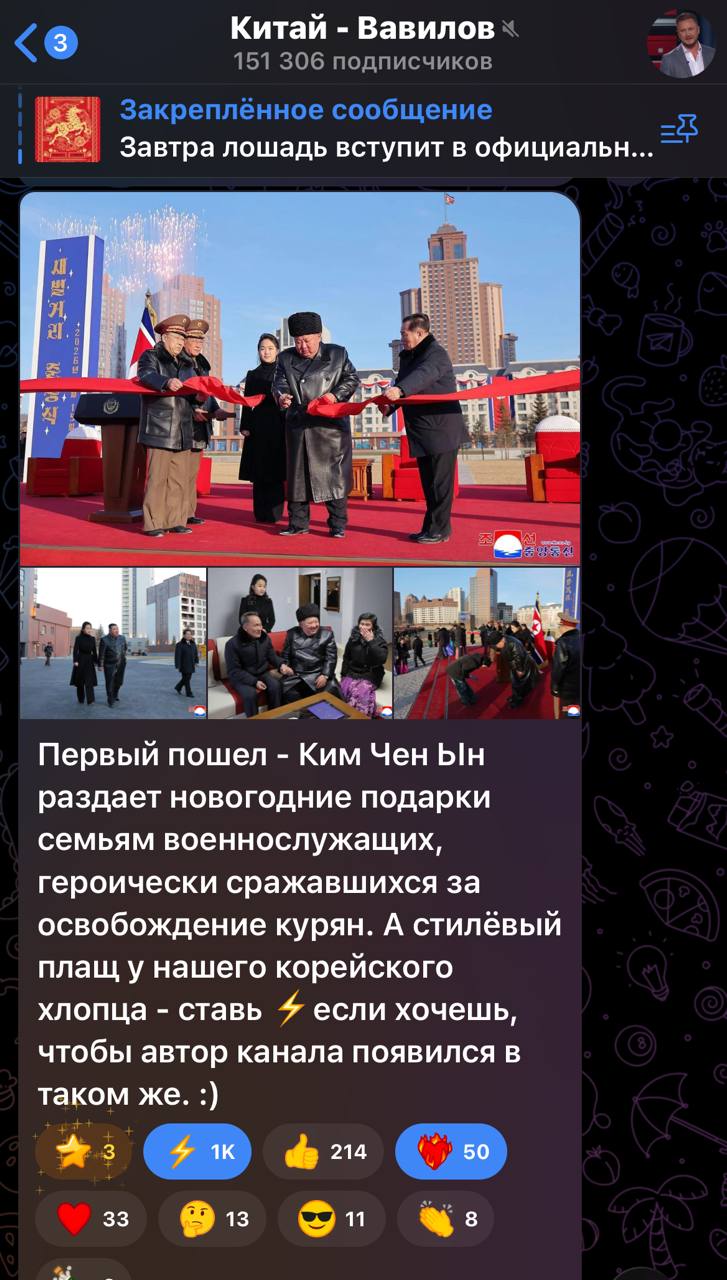Open the photo of people seated indoors

click(300, 643)
